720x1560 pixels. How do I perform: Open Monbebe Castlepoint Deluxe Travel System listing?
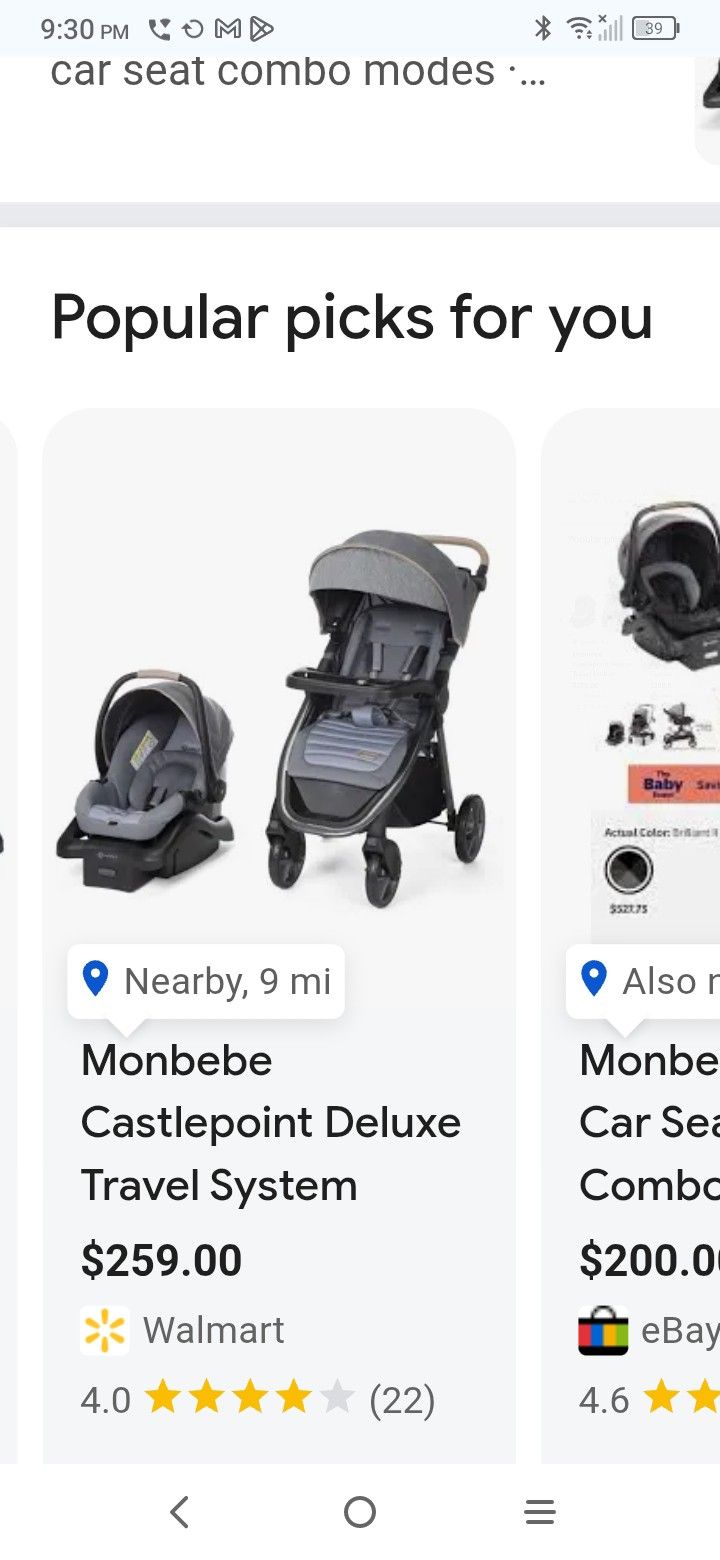coord(271,1122)
